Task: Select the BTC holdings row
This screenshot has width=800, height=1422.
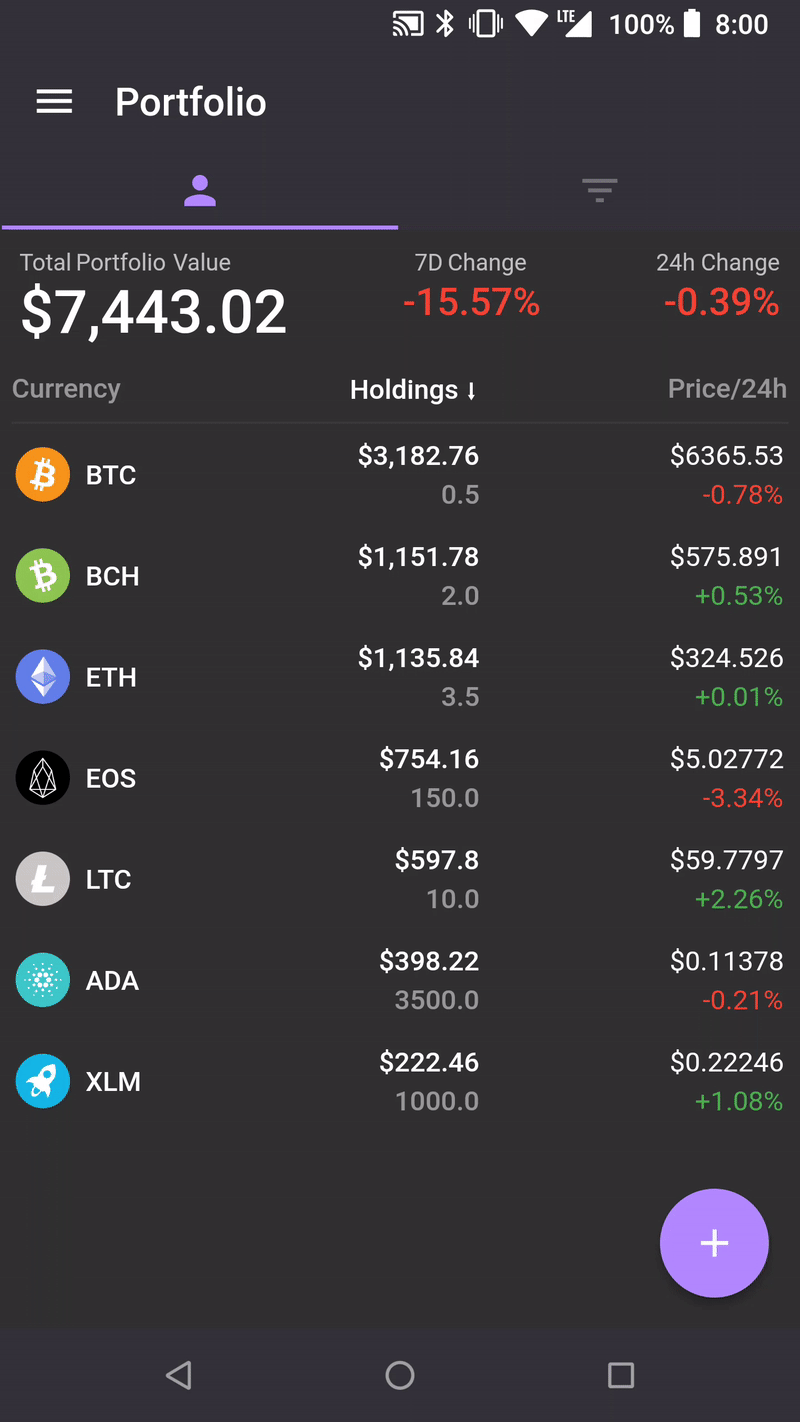Action: 400,474
